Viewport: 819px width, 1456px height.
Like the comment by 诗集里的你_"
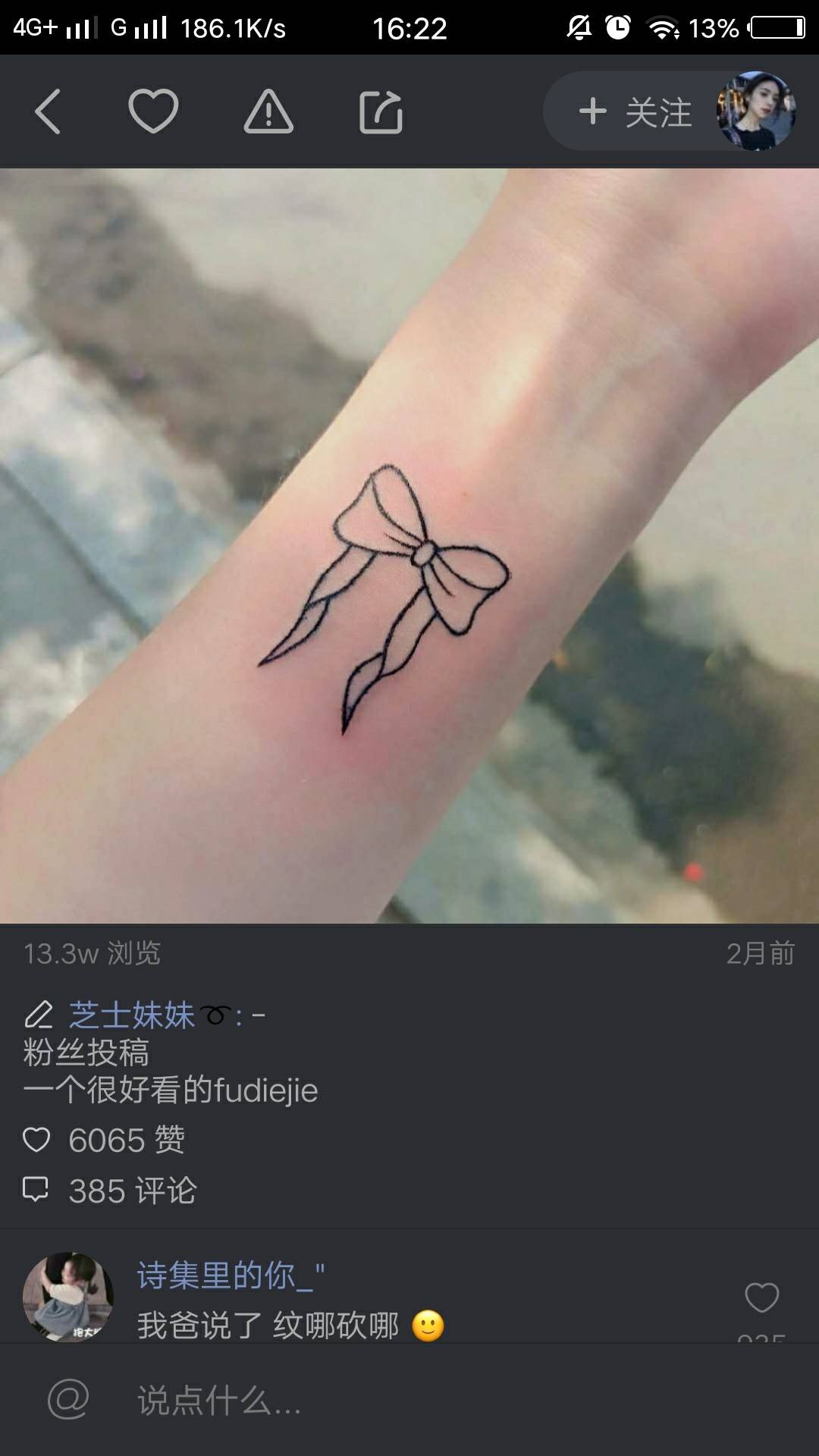click(x=761, y=1298)
